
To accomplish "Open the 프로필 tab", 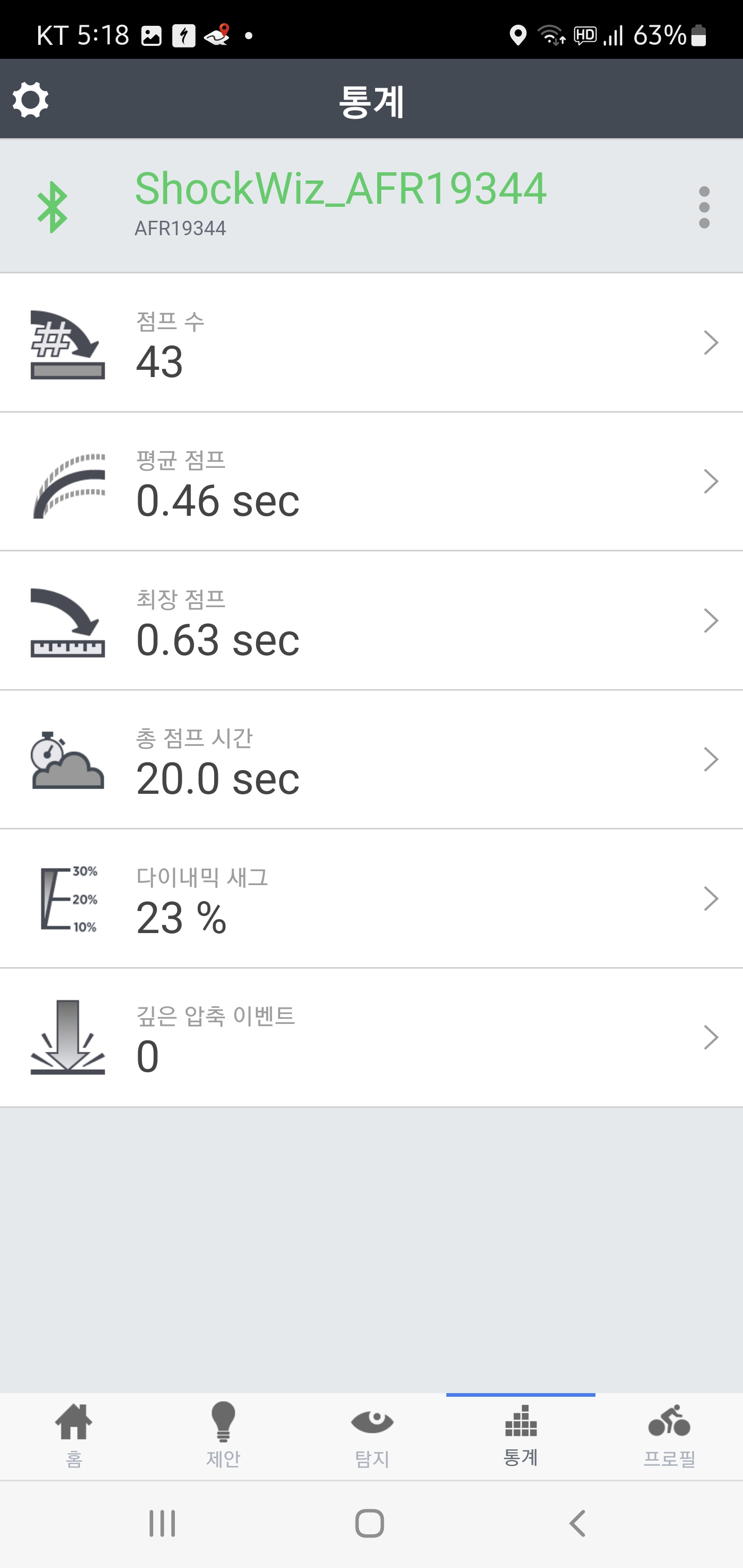I will click(x=669, y=1437).
